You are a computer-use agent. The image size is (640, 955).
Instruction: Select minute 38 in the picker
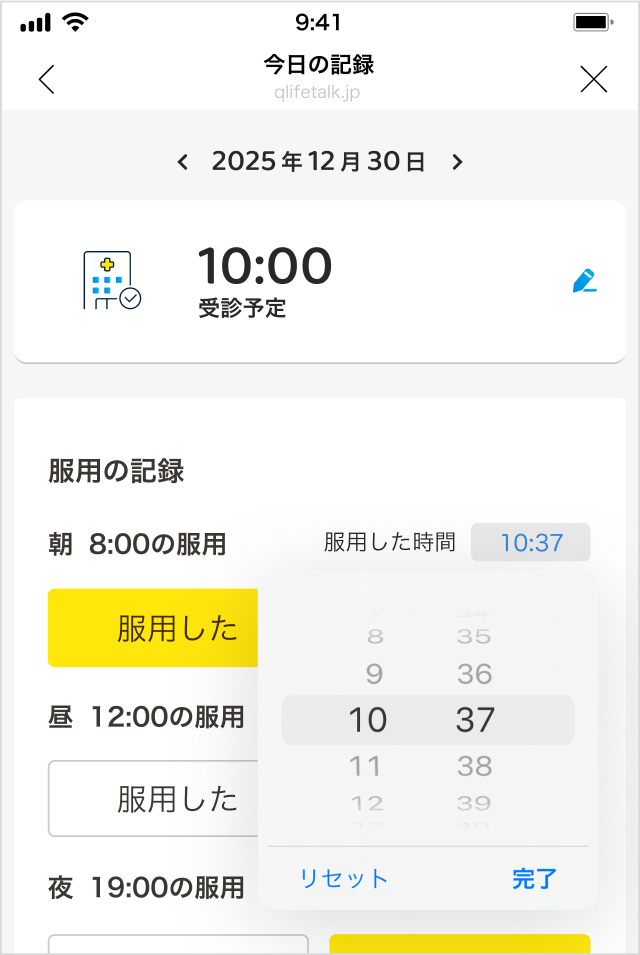point(475,766)
